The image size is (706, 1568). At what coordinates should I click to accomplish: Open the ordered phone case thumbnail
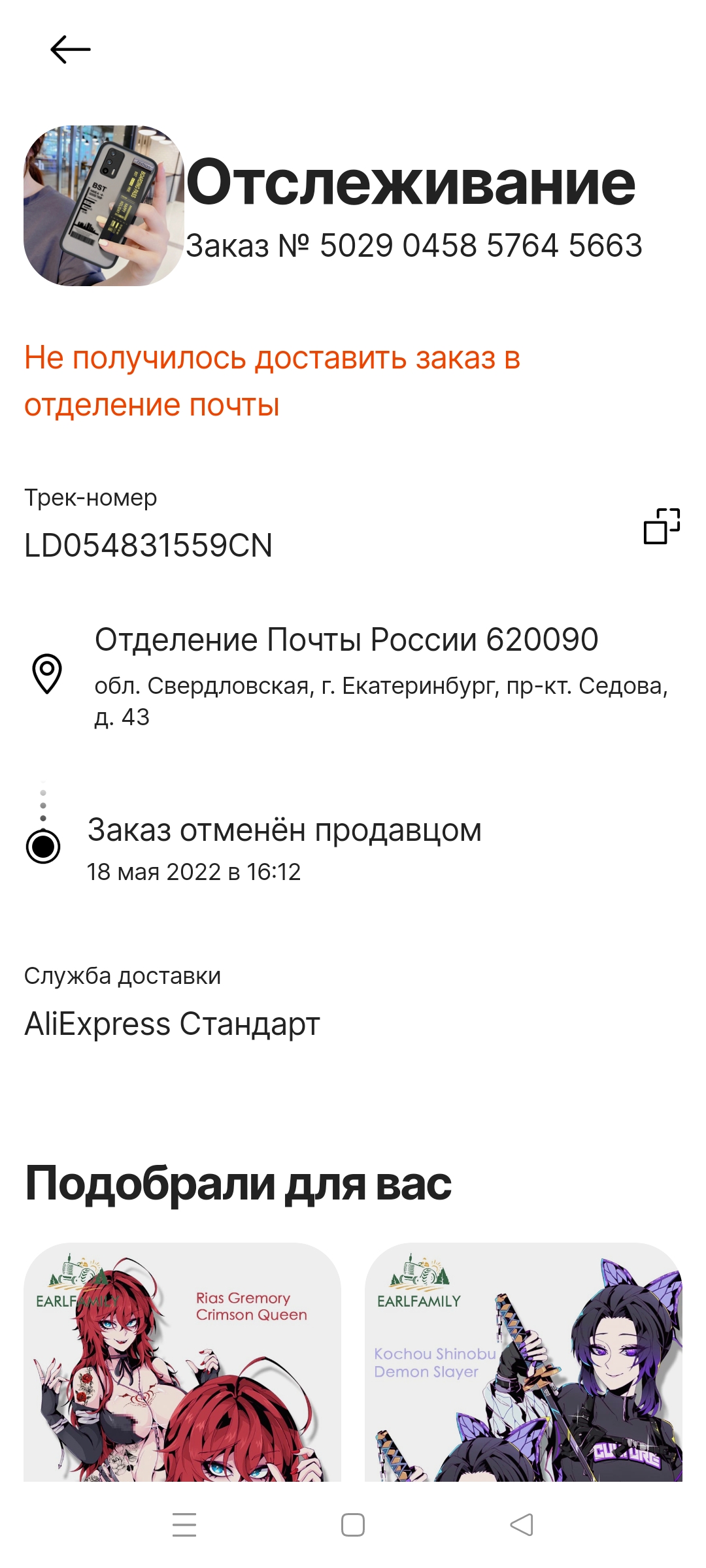click(x=104, y=206)
